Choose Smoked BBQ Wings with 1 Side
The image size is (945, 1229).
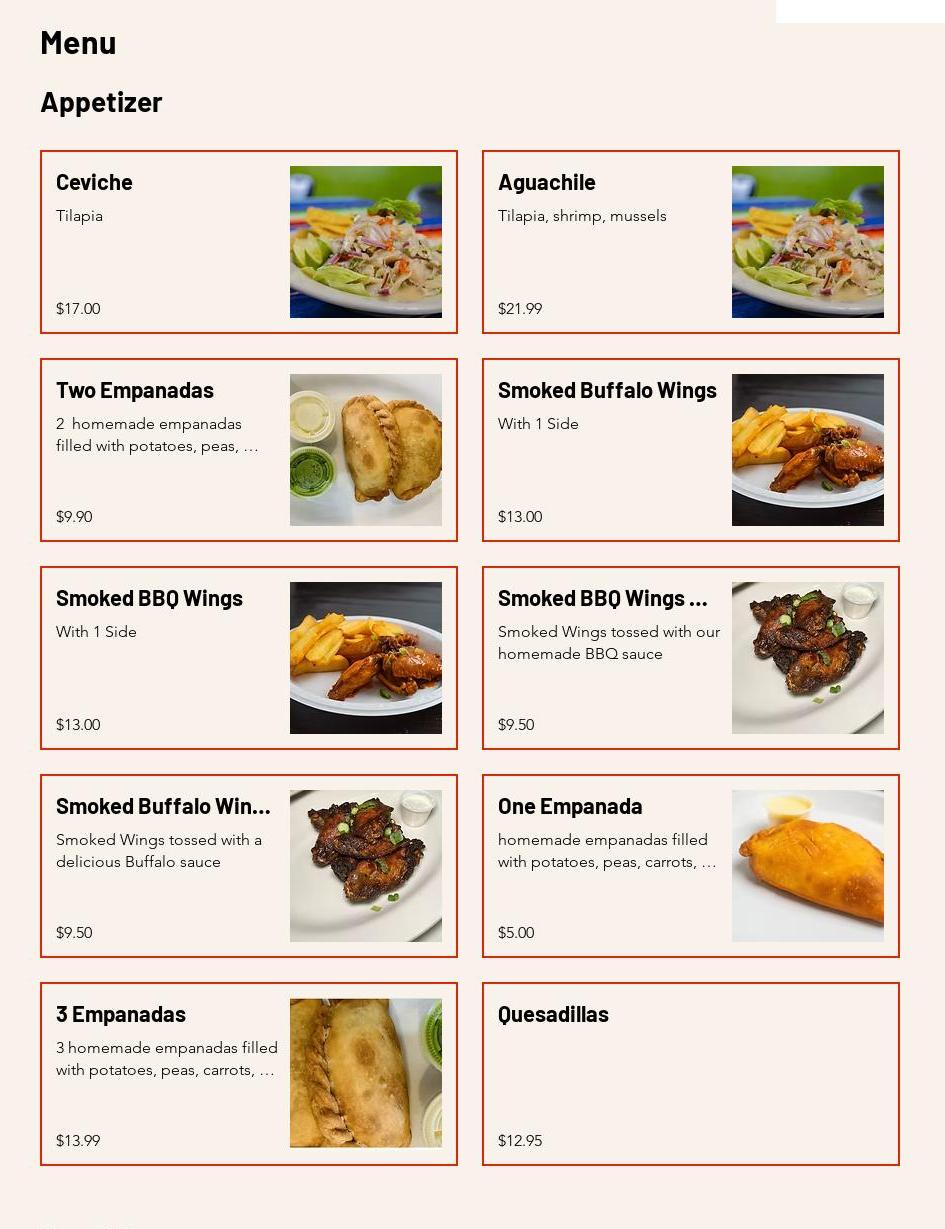pyautogui.click(x=248, y=658)
